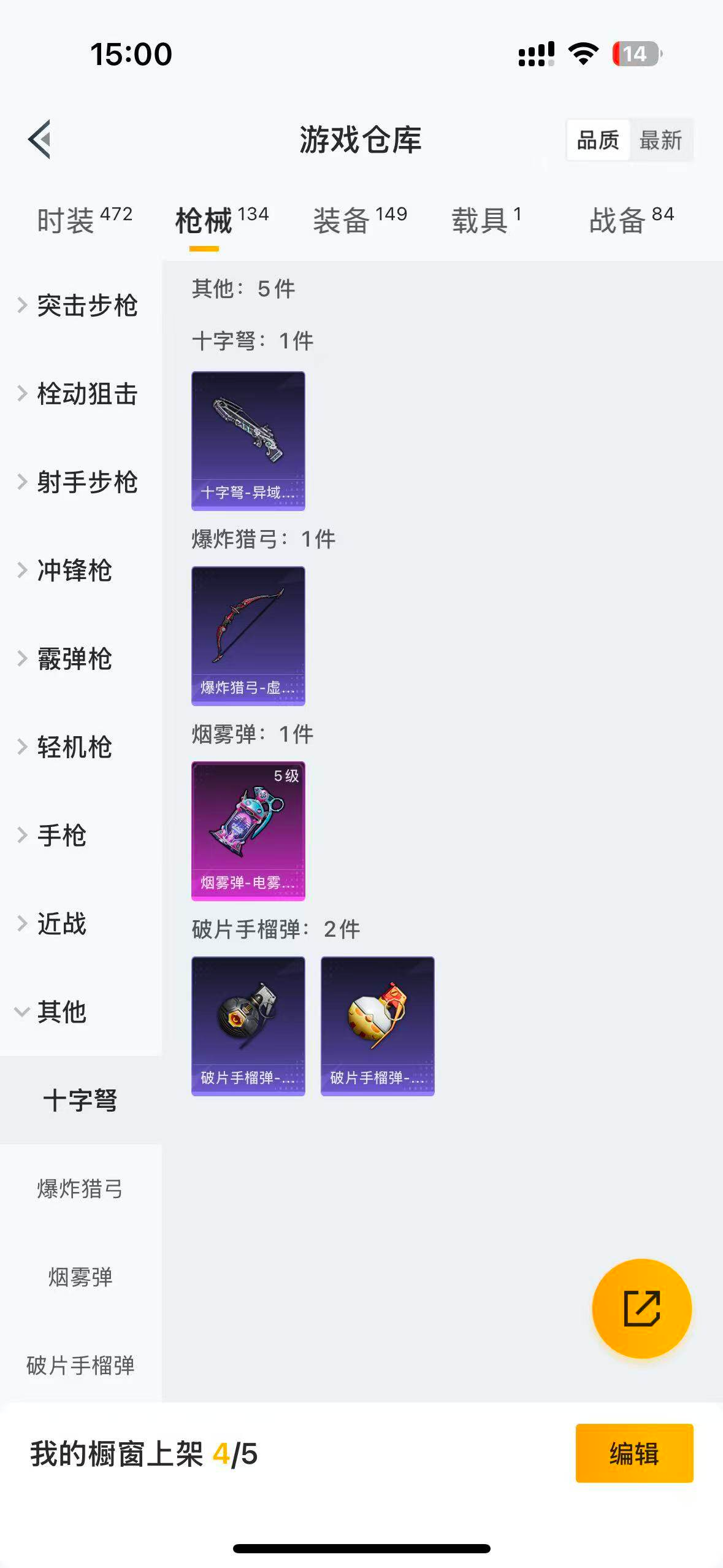Switch to the 装备 tab
The image size is (723, 1568).
(x=360, y=220)
